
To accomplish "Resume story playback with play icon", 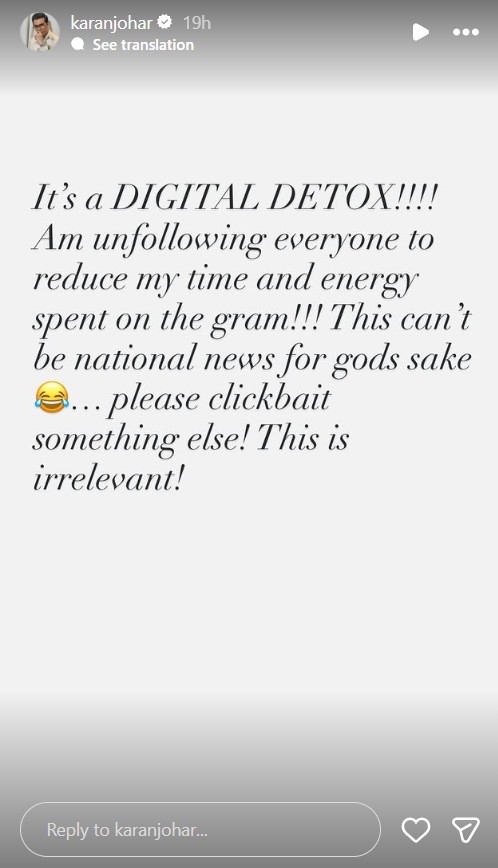I will click(x=420, y=32).
